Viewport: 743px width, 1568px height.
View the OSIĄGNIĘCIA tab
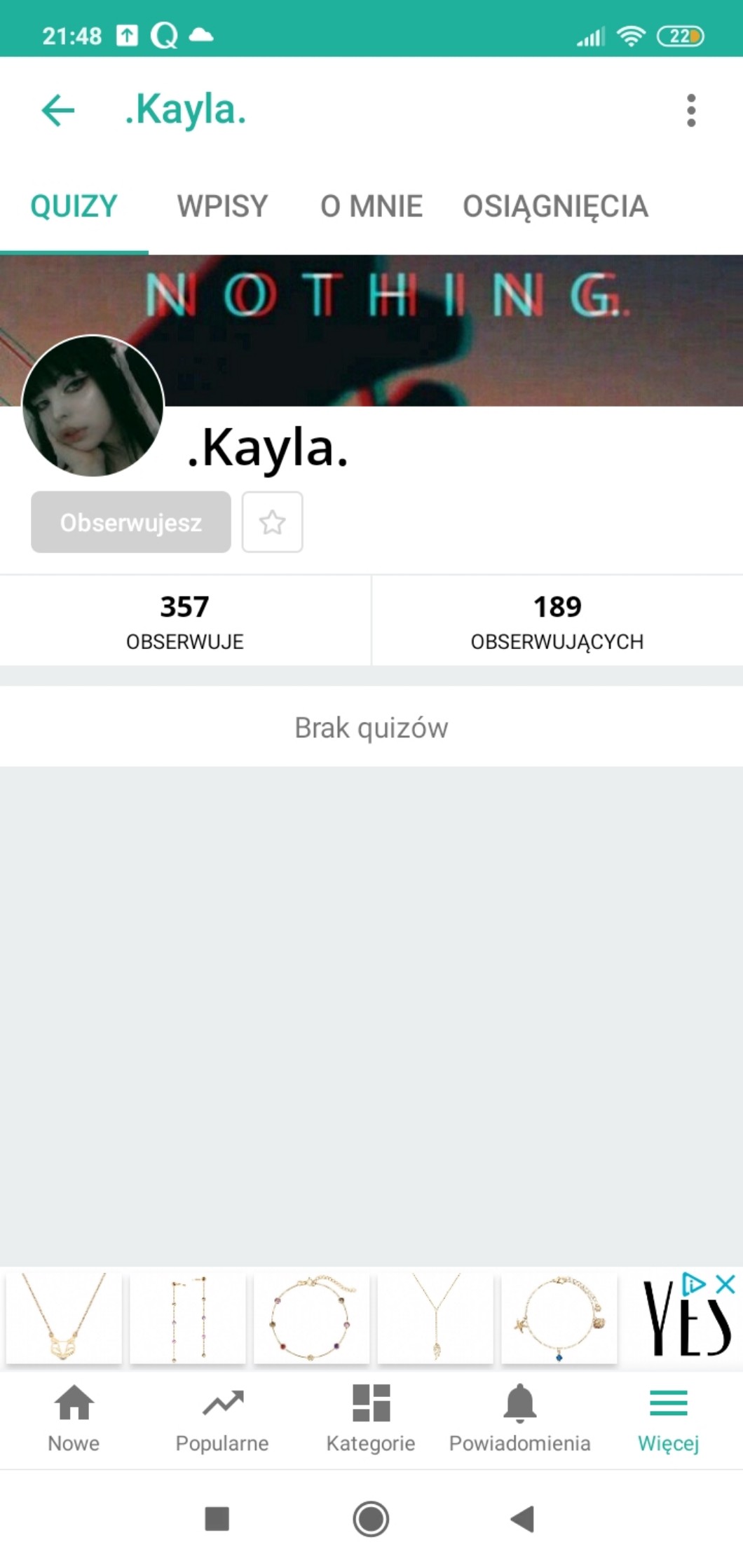click(x=555, y=206)
